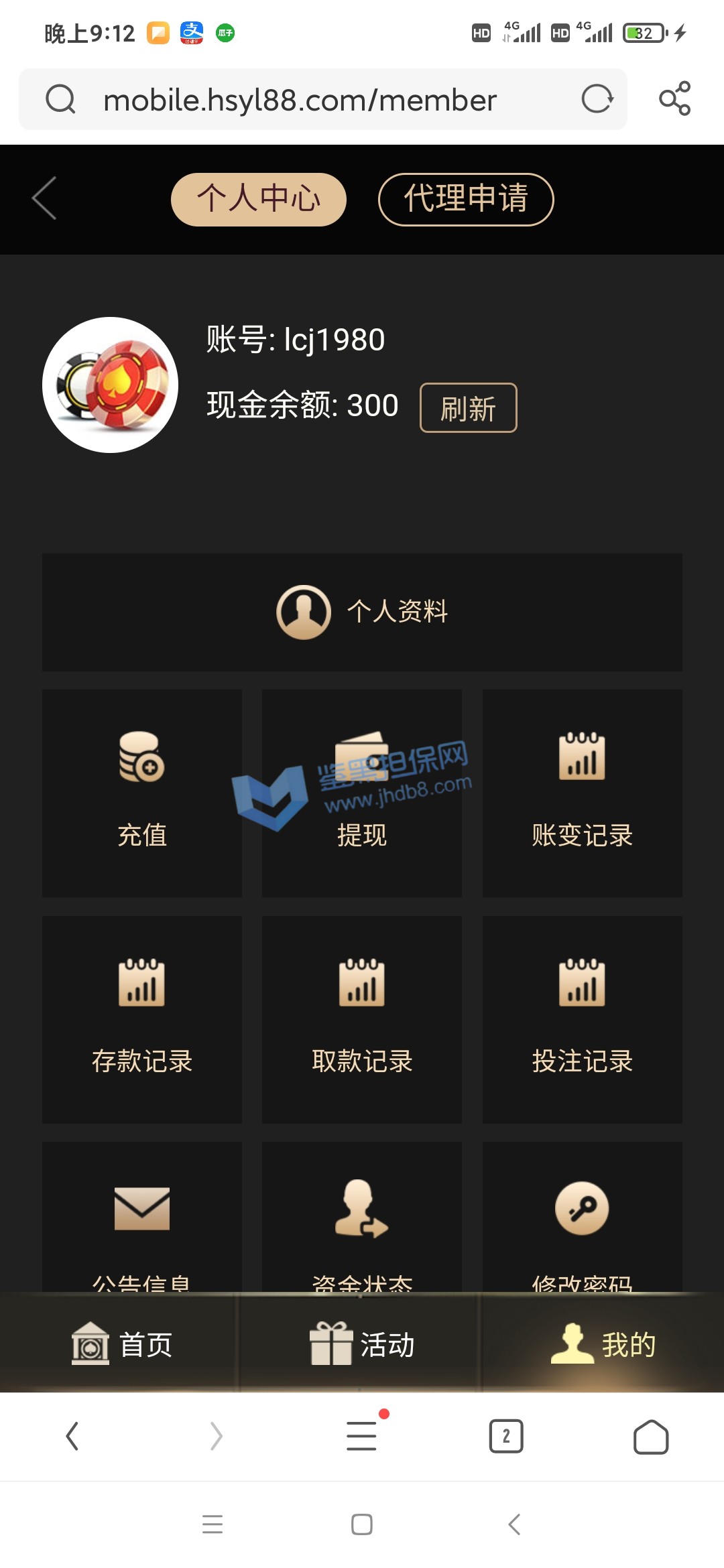View 账变记录 account changes
The width and height of the screenshot is (724, 1568).
(582, 793)
